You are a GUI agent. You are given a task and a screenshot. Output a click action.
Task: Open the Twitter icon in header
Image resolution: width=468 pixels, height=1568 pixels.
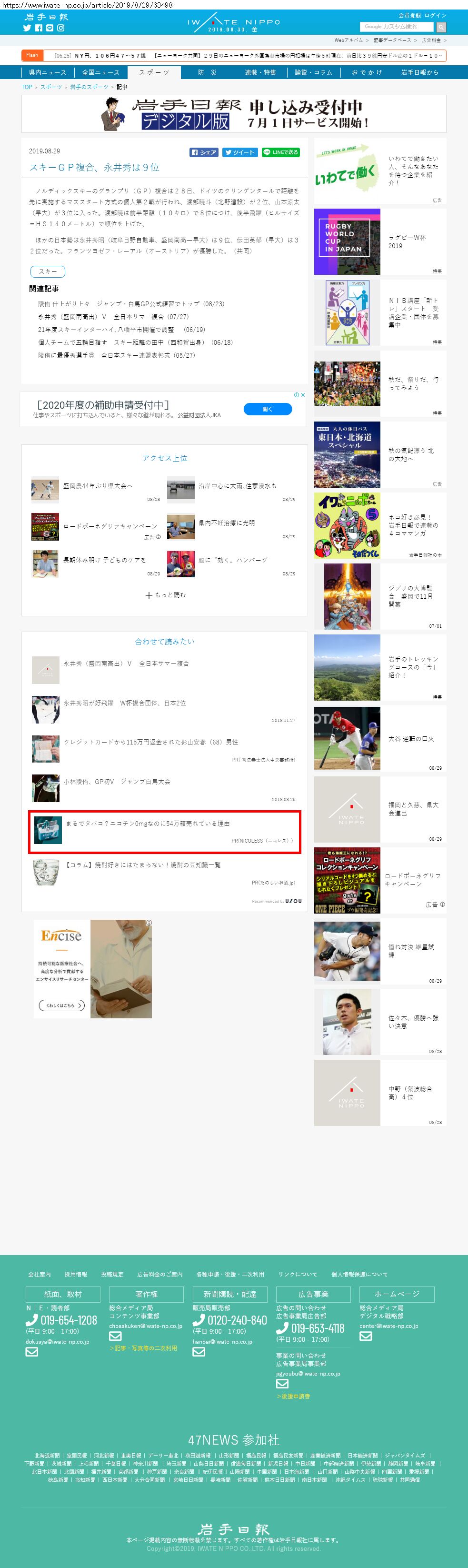pyautogui.click(x=27, y=28)
